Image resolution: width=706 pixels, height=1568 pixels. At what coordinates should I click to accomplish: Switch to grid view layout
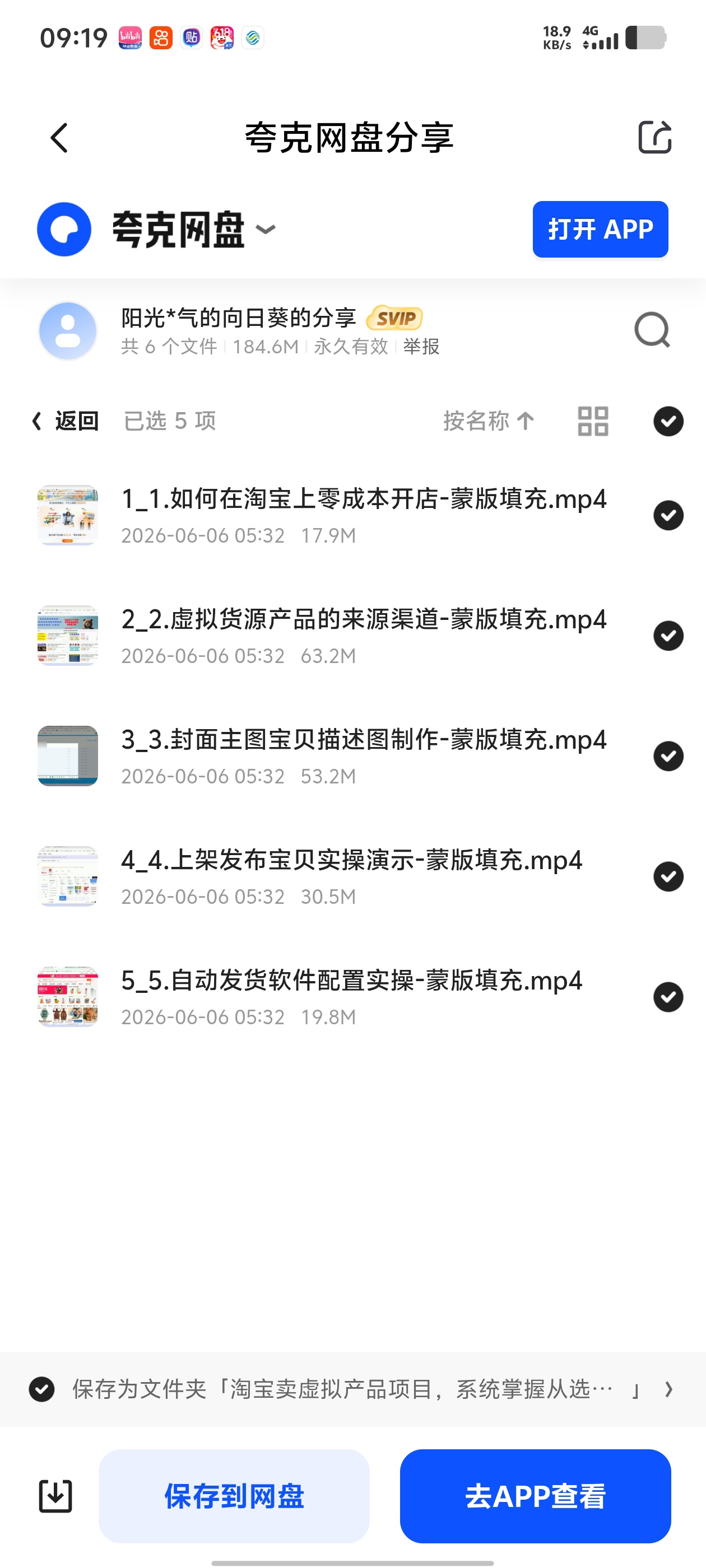click(593, 421)
